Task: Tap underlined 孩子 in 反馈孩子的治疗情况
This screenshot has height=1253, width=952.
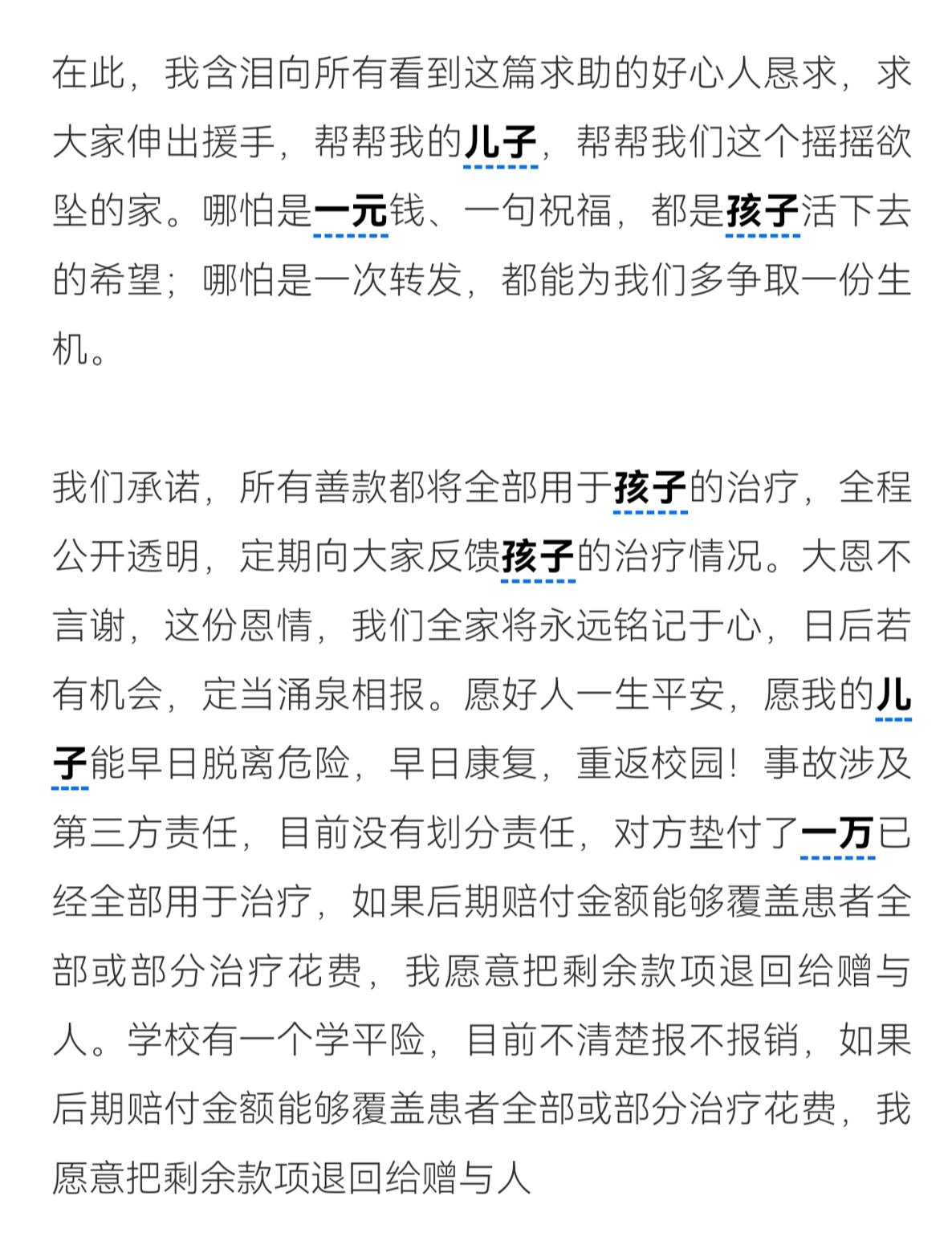Action: [538, 557]
